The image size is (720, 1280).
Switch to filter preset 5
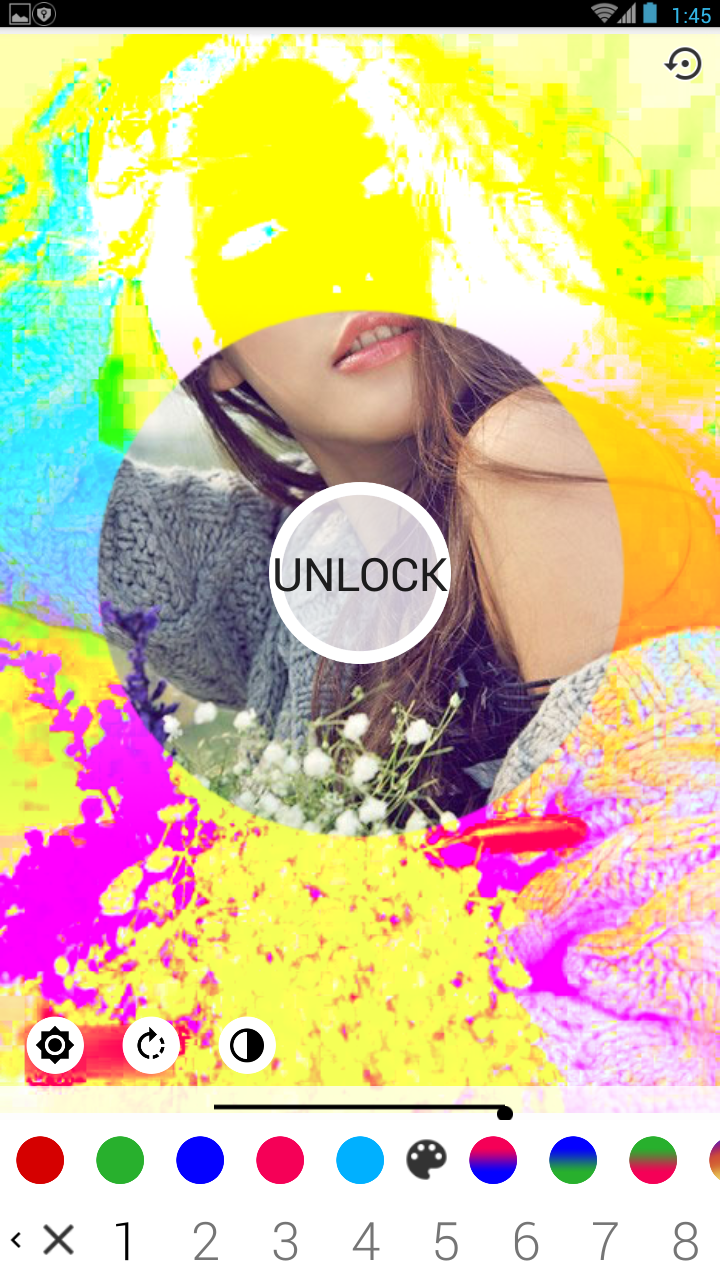pos(446,1241)
